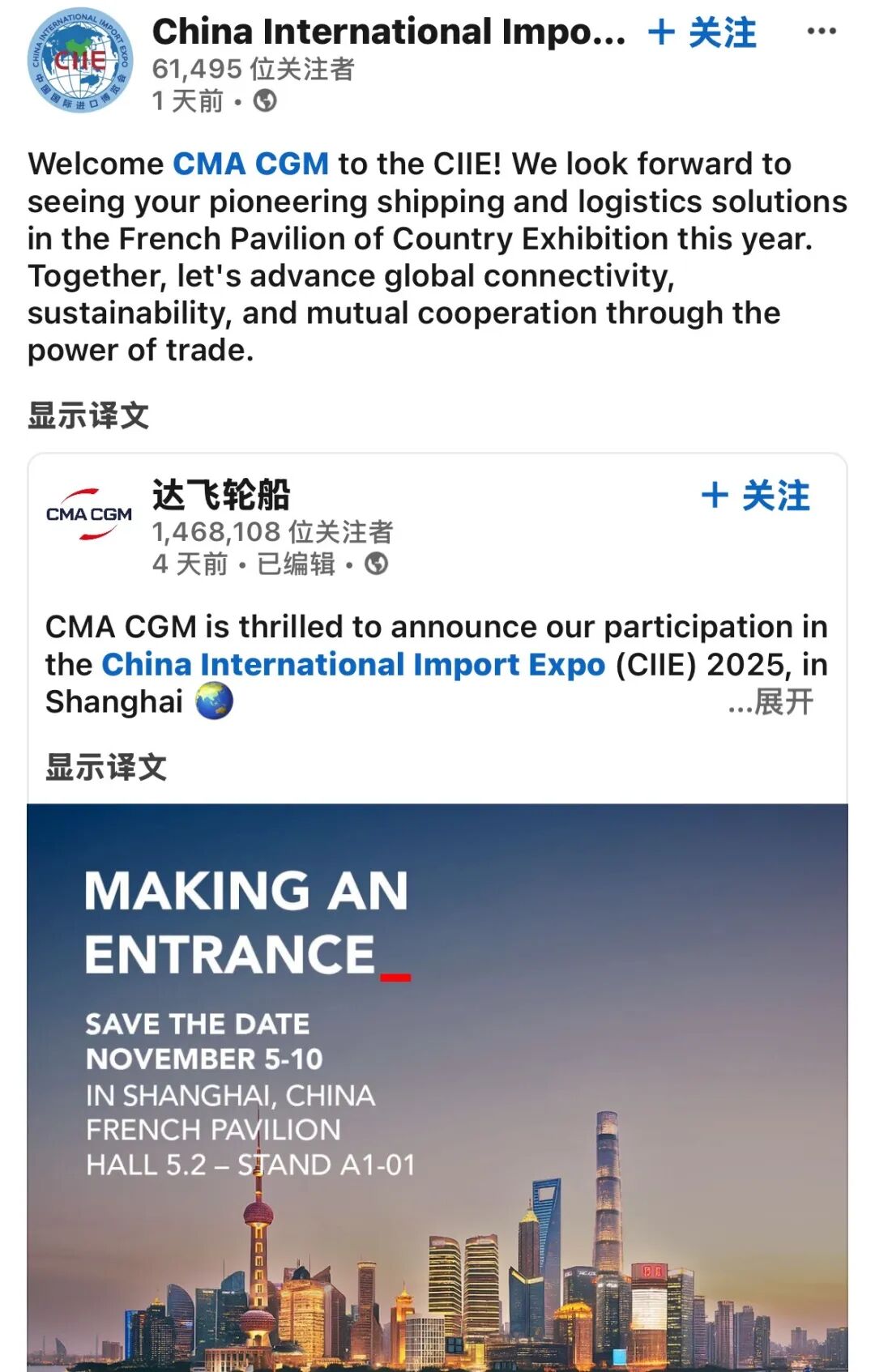This screenshot has height=1372, width=875.
Task: Open the CMA CGM mention link
Action: tap(250, 164)
